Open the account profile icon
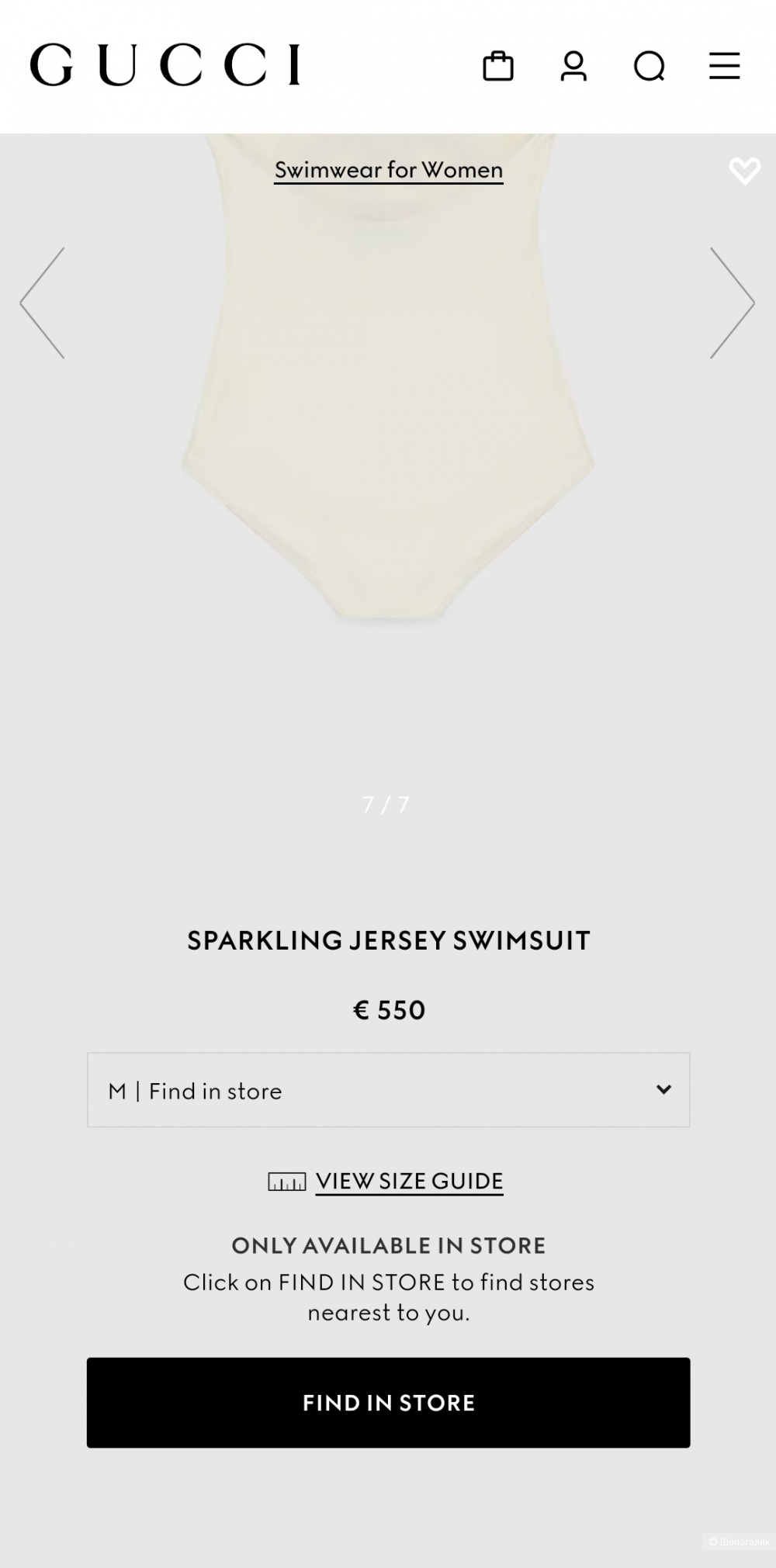 coord(573,66)
